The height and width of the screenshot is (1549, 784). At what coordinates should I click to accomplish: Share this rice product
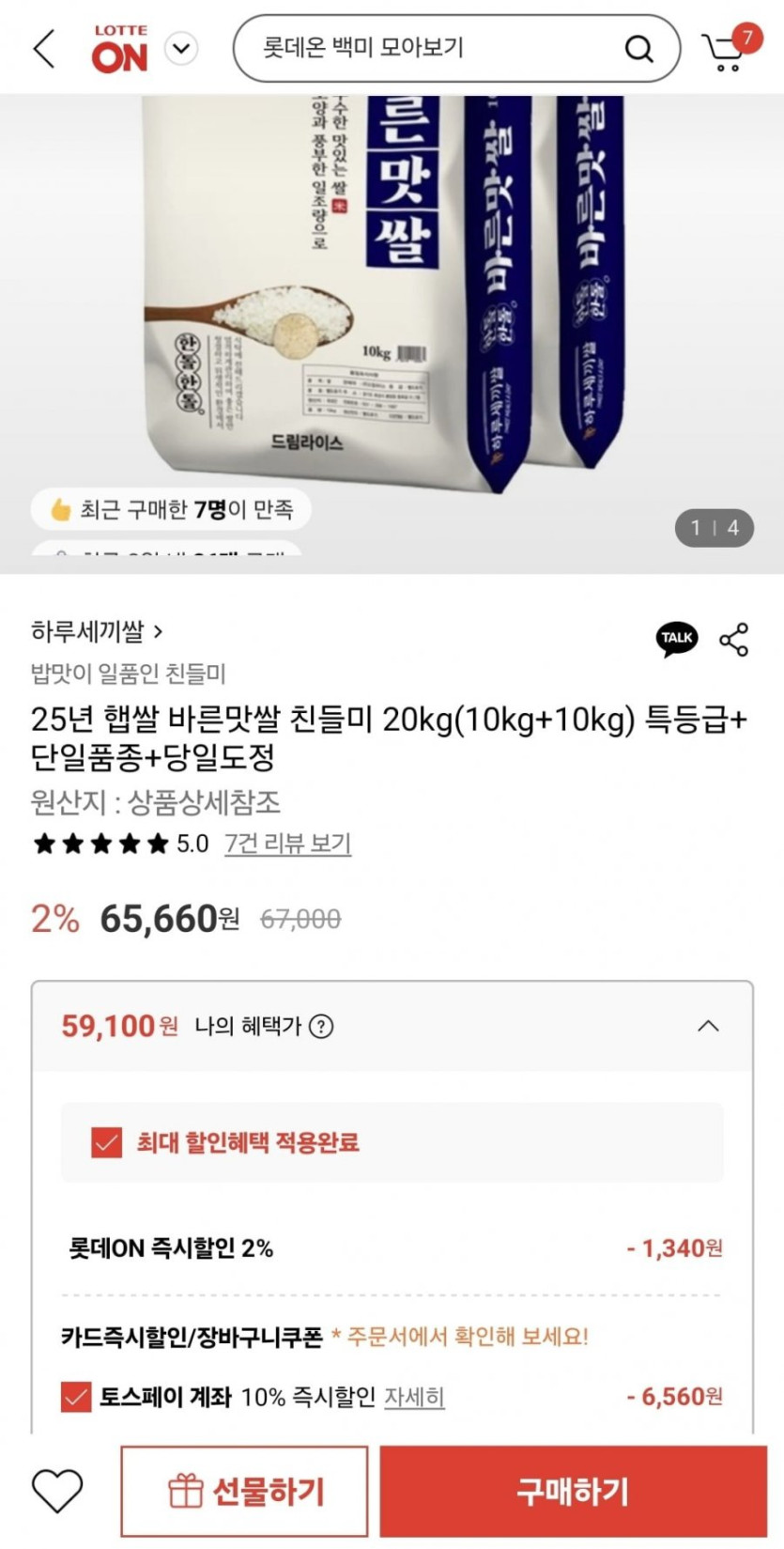733,639
